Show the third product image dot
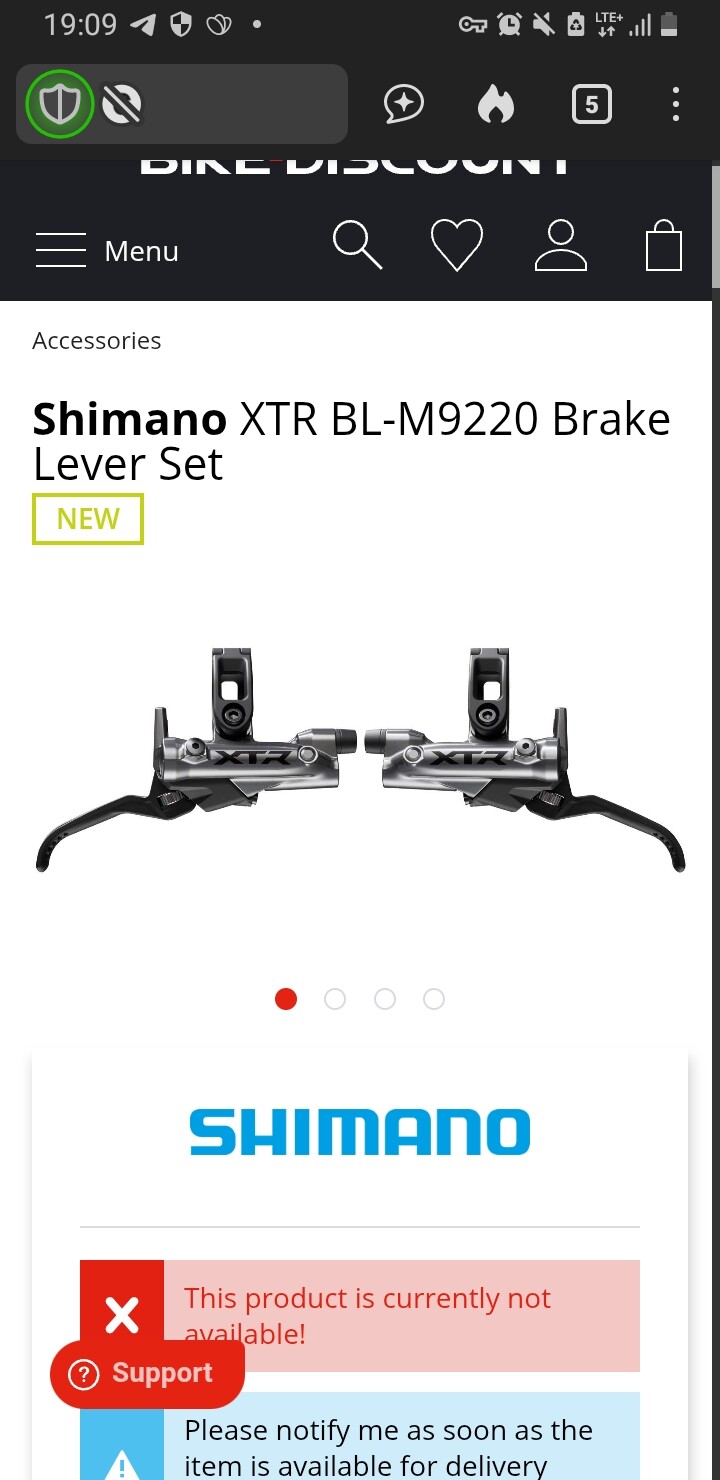 coord(385,999)
